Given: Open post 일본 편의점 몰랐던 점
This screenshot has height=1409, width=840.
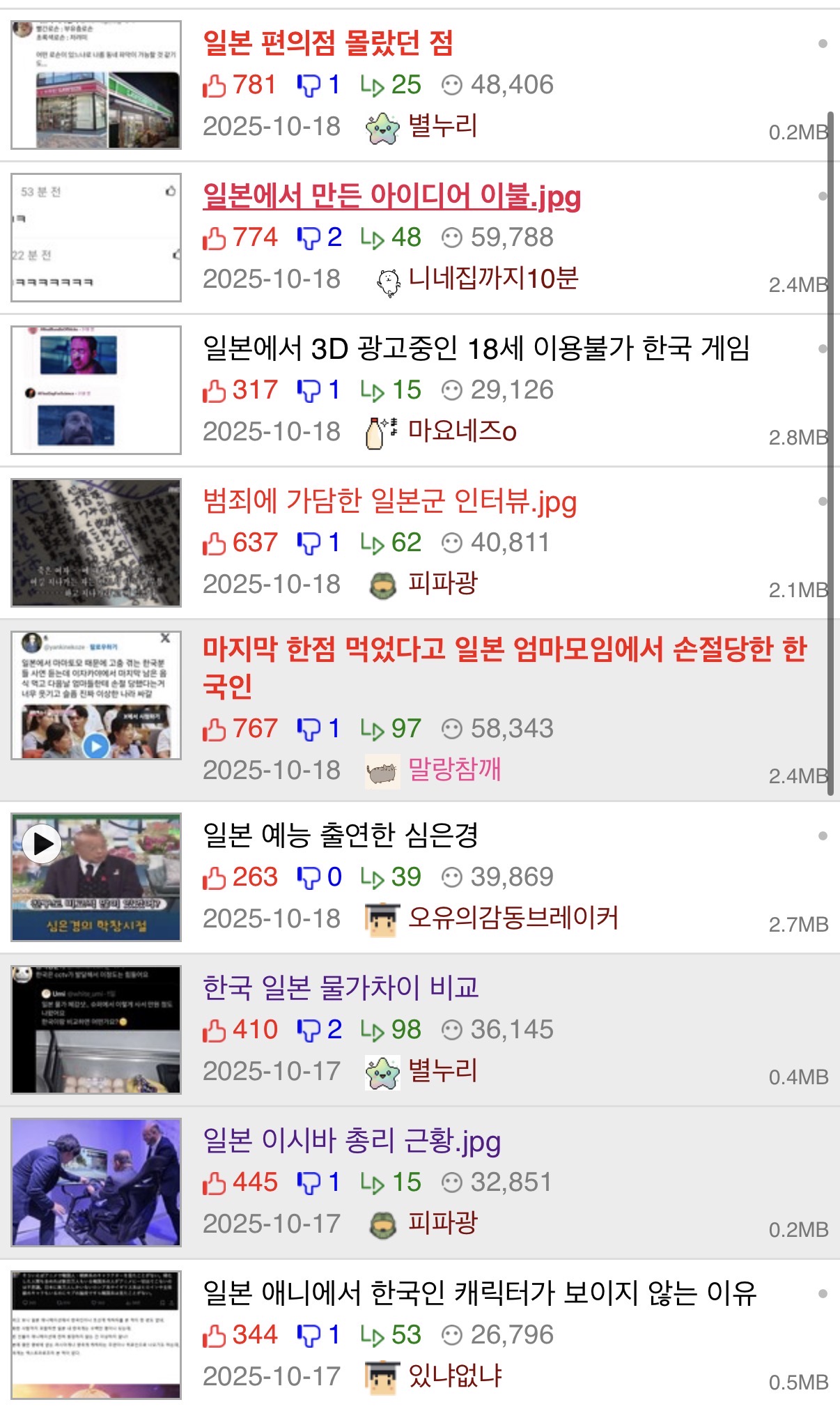Looking at the screenshot, I should tap(327, 43).
